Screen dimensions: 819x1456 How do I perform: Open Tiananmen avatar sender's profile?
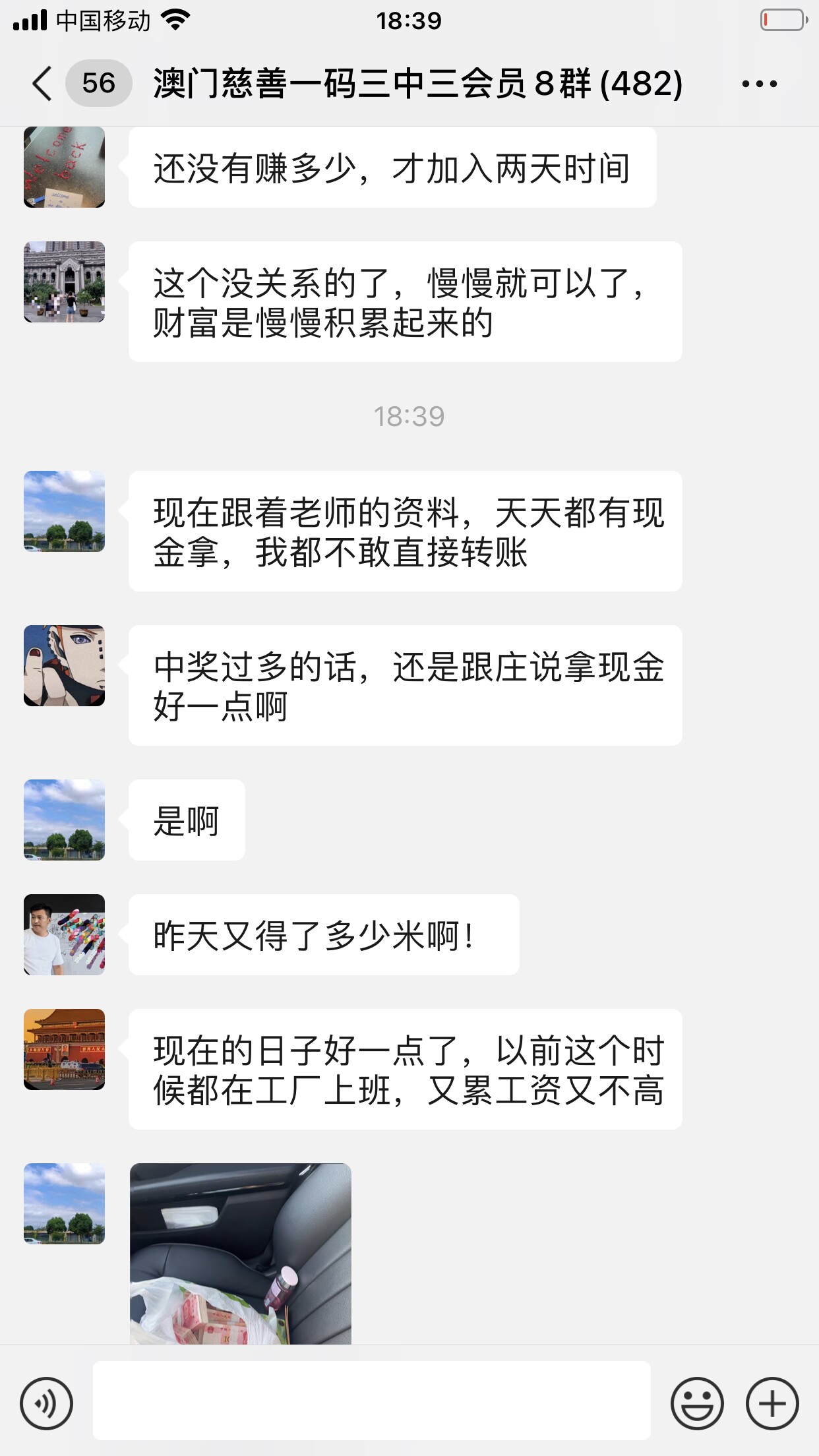coord(64,1049)
